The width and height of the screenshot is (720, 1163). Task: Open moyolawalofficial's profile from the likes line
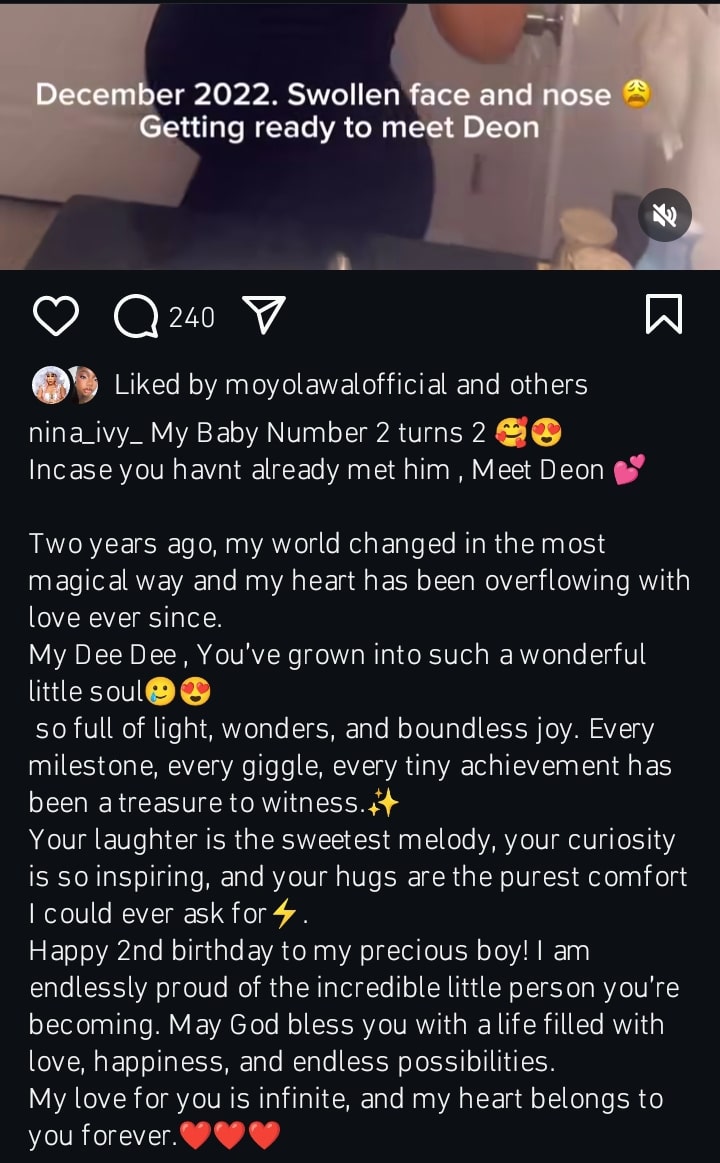335,385
